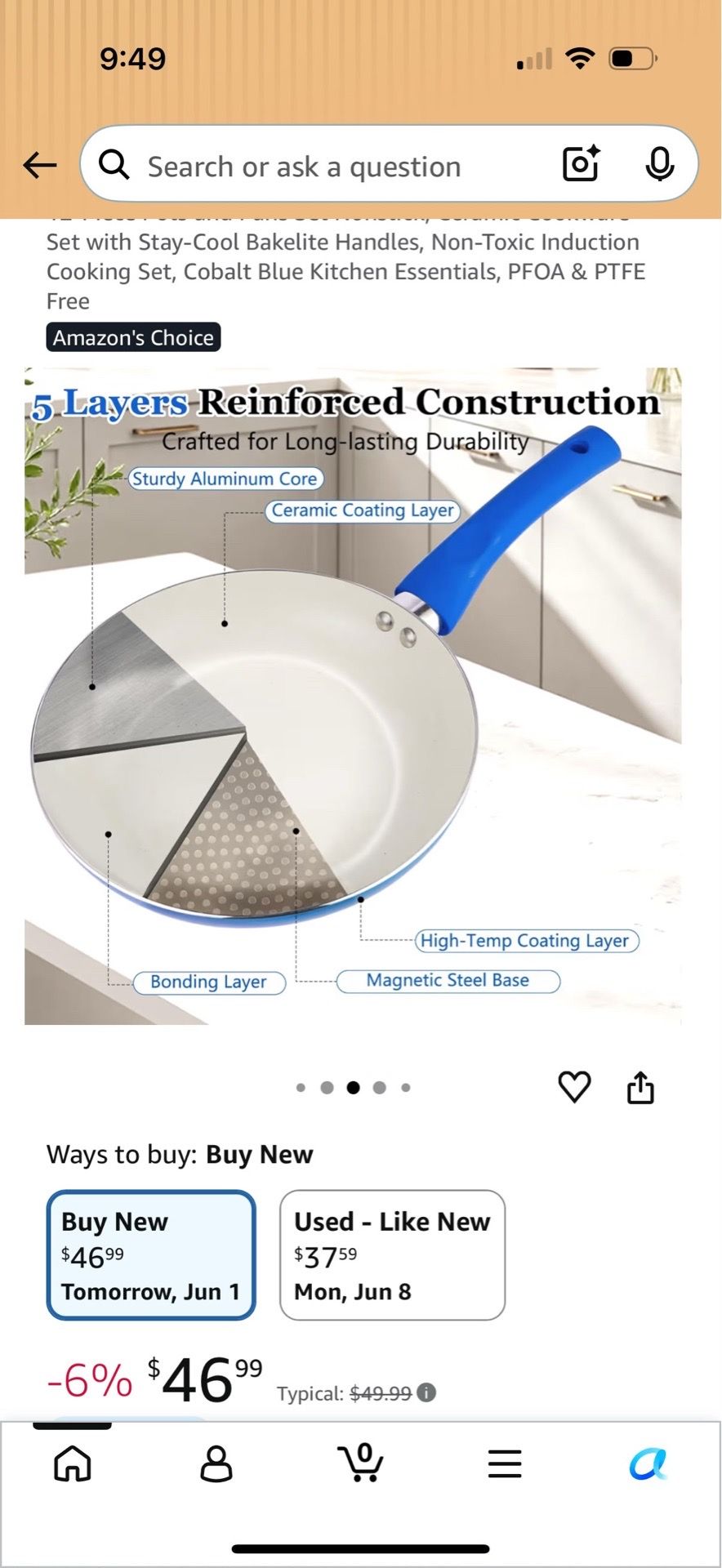Viewport: 722px width, 1568px height.
Task: Open the hamburger menu tab
Action: point(505,1463)
